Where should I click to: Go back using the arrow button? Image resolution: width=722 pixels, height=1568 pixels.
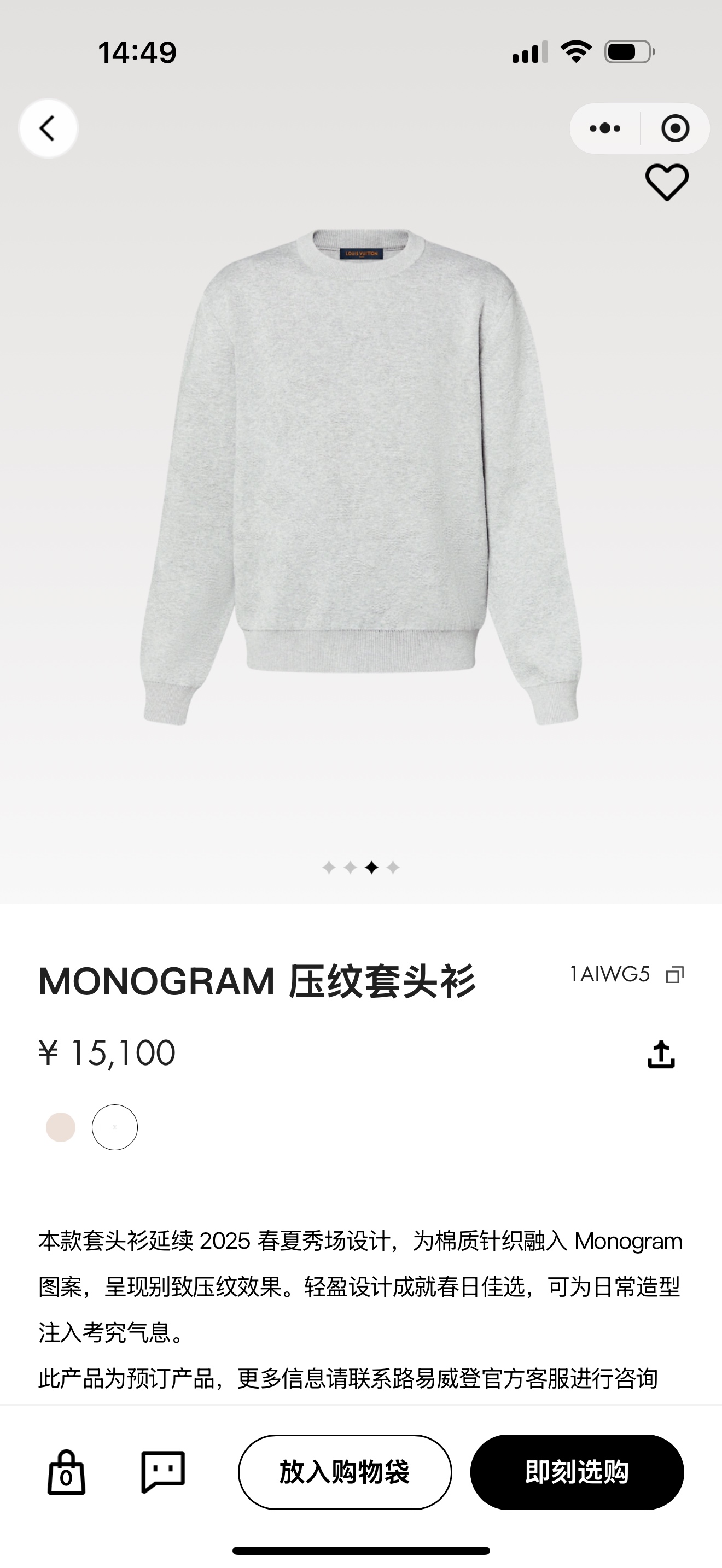pos(48,128)
